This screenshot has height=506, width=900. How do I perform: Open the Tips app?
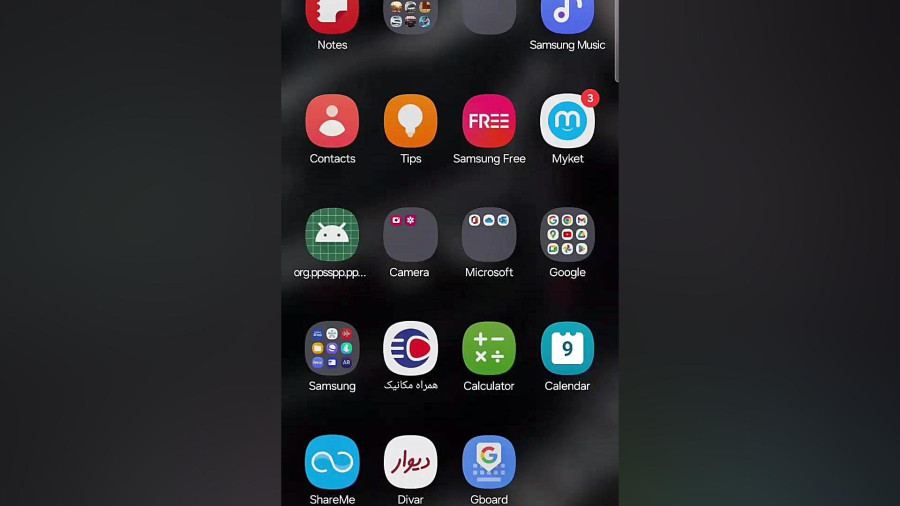coord(410,121)
